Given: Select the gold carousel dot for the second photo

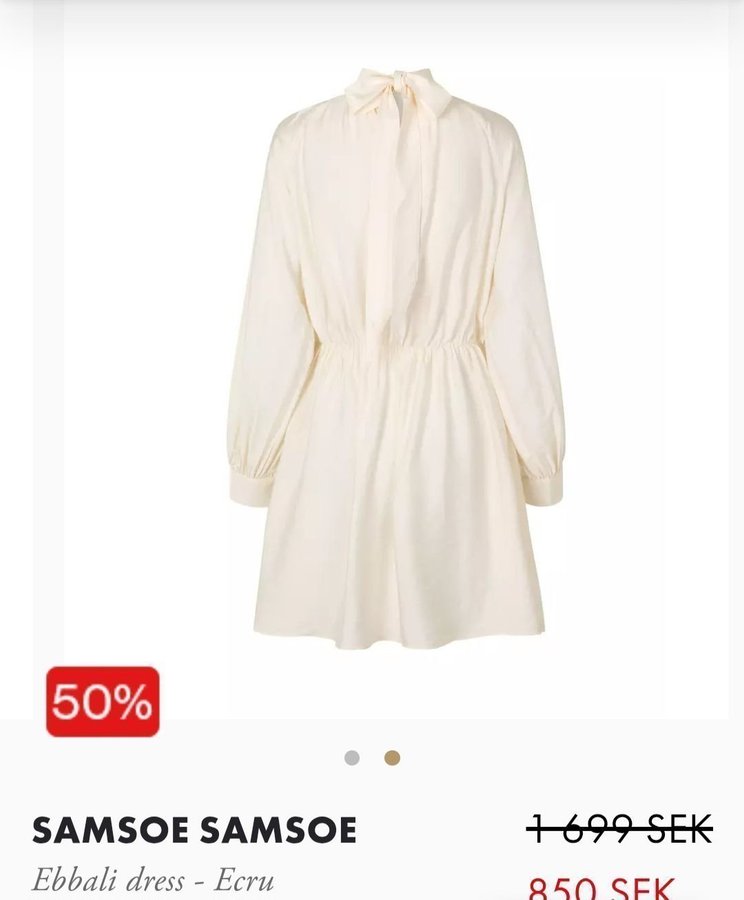Looking at the screenshot, I should [392, 758].
